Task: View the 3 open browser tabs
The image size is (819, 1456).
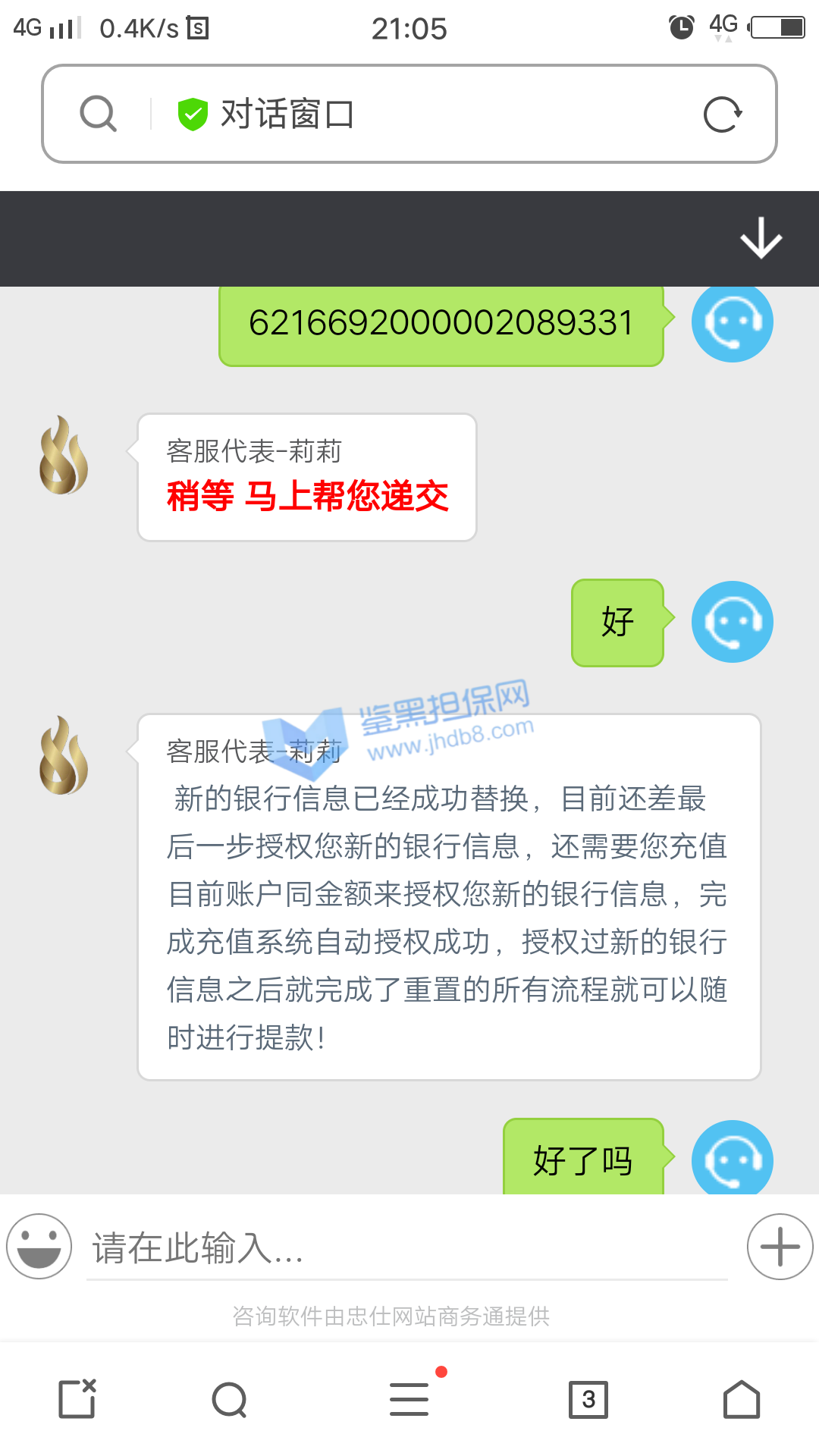Action: 588,1399
